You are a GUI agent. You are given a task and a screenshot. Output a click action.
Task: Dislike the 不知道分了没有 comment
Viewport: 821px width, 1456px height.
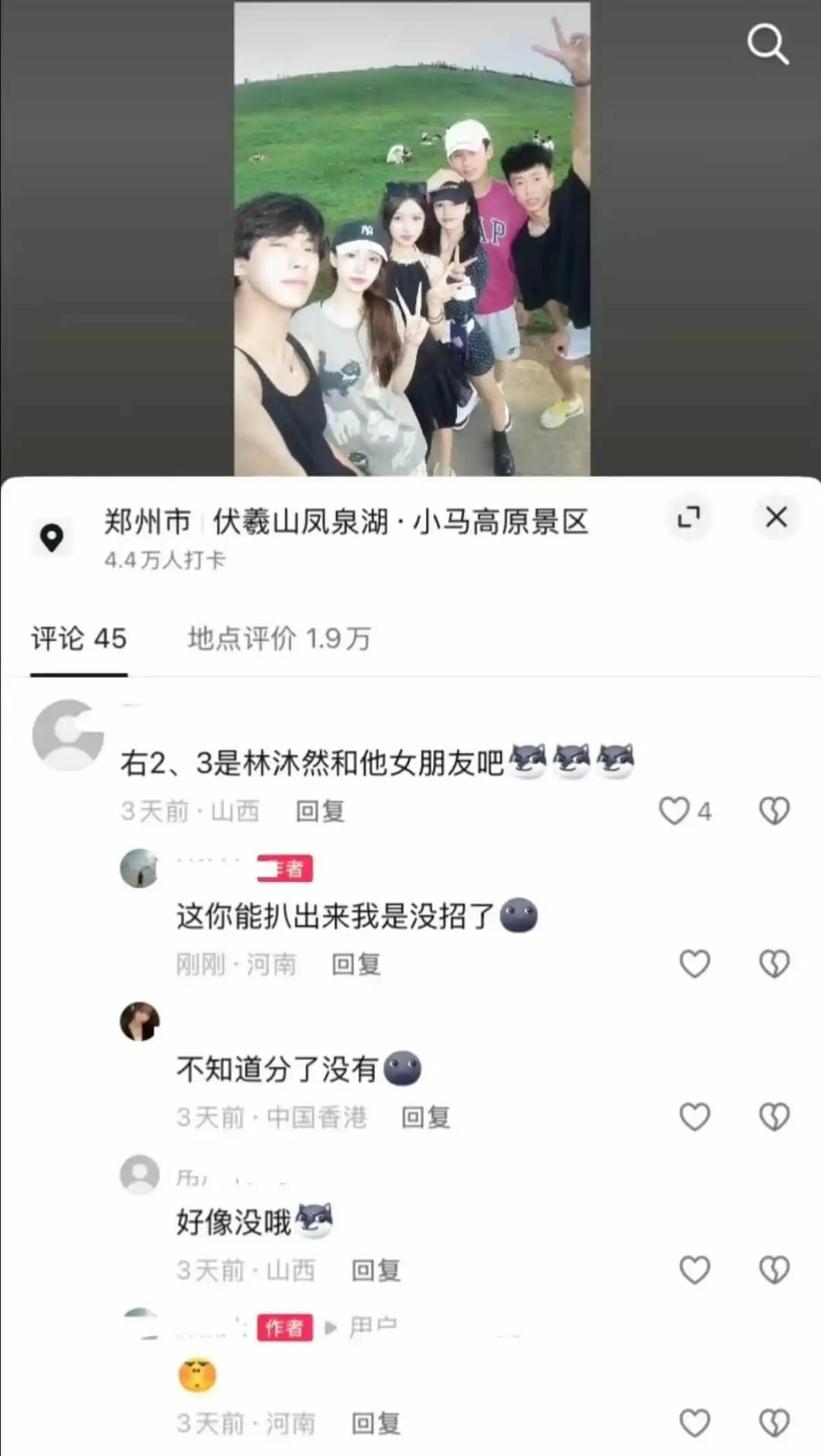click(774, 1117)
